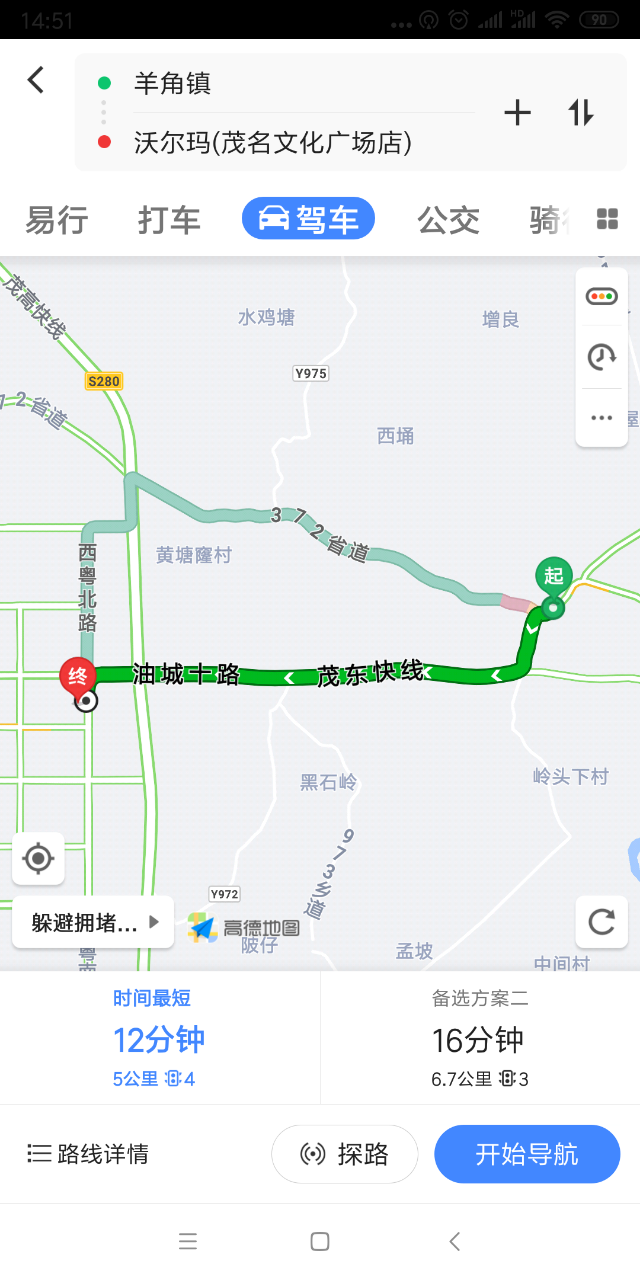Viewport: 640px width, 1280px height.
Task: Switch to the 易行 tab
Action: 56,219
